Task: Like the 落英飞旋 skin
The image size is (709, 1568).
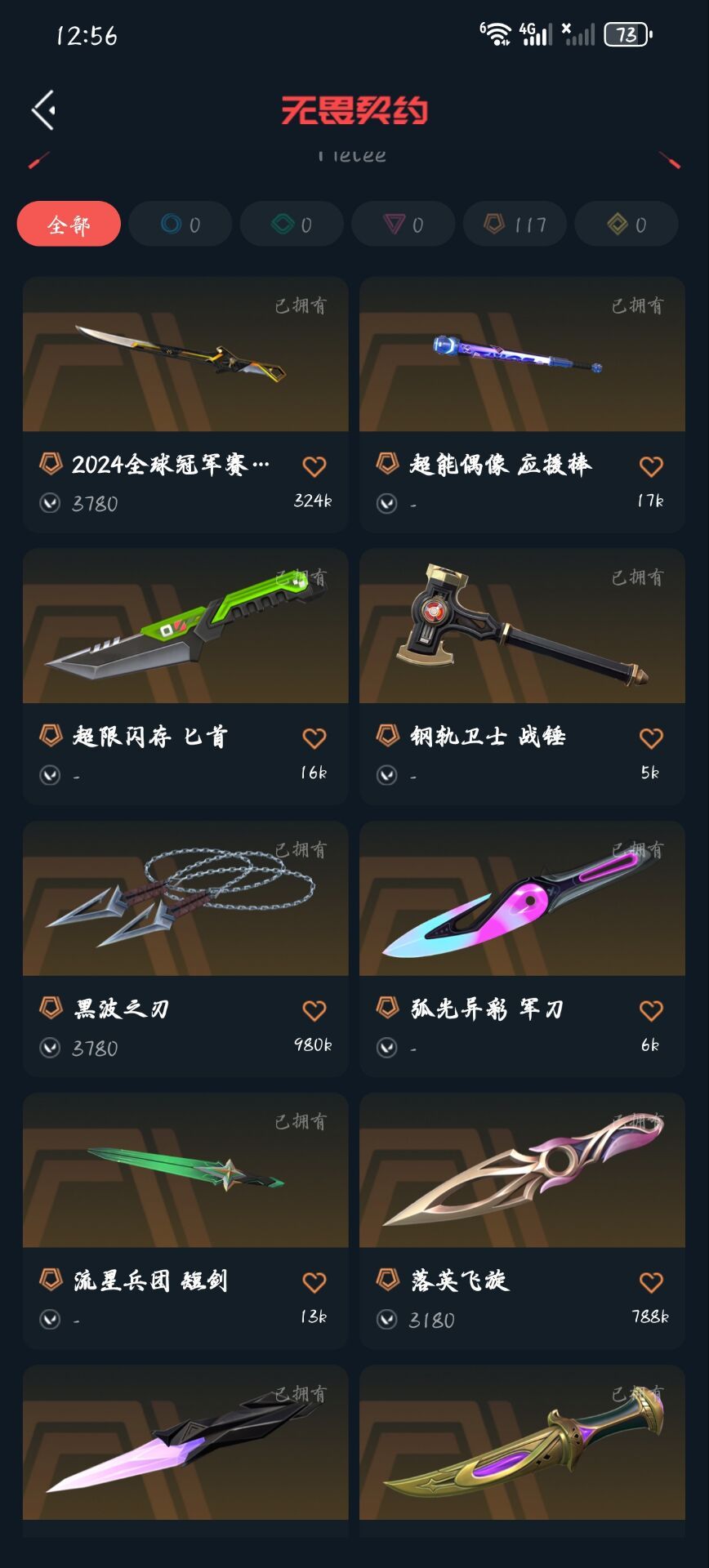Action: click(651, 1282)
